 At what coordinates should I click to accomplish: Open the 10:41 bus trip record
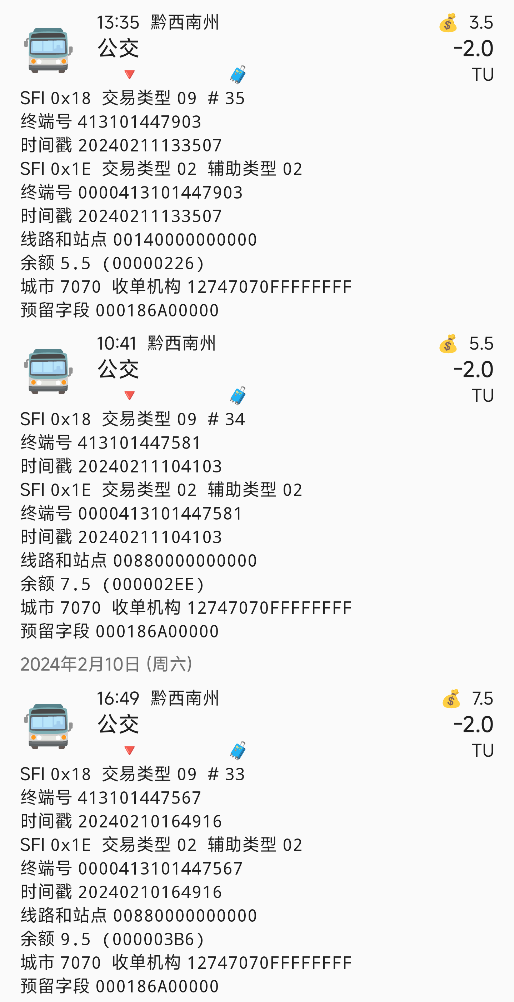coord(257,486)
